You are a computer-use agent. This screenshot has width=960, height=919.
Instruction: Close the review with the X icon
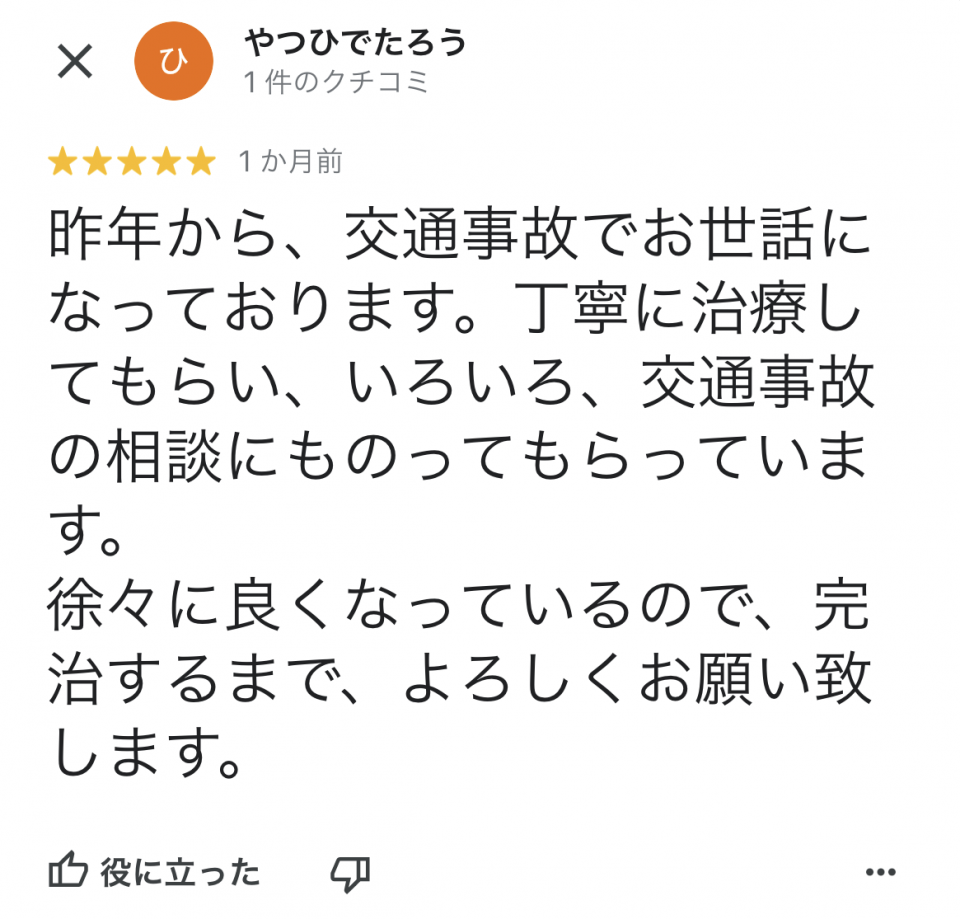click(75, 62)
